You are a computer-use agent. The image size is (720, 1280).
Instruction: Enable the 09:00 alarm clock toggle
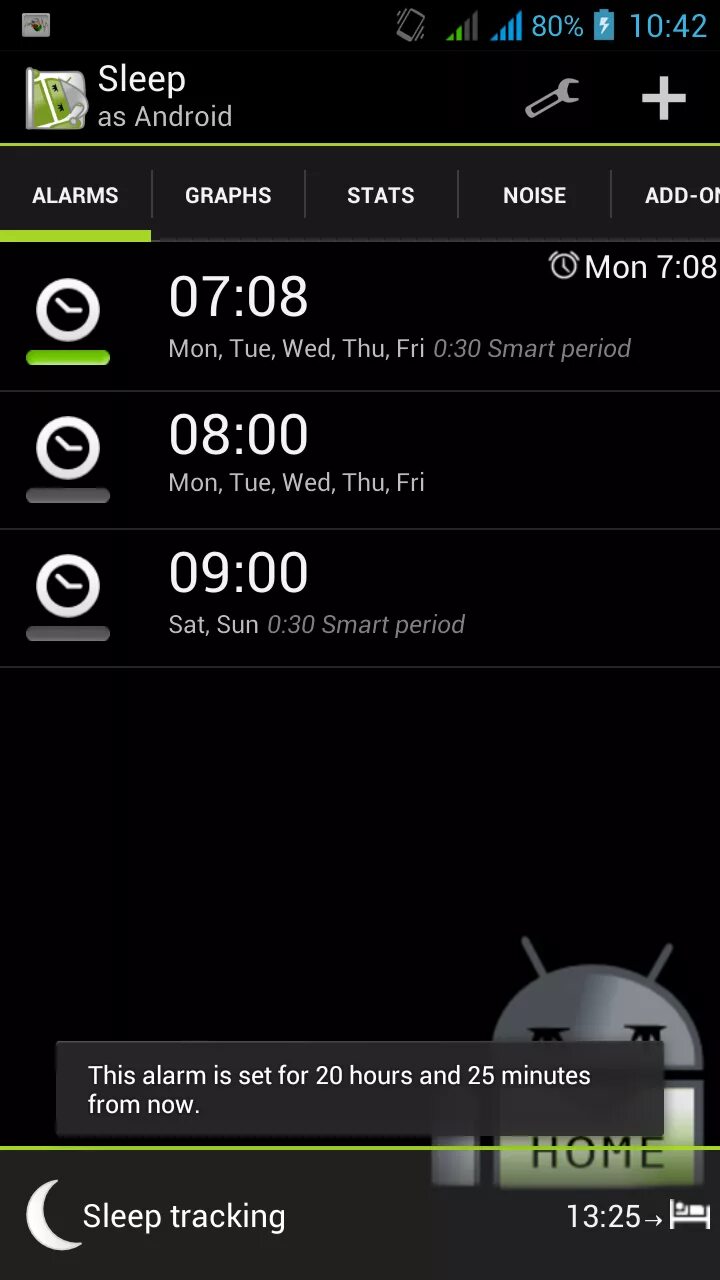click(x=68, y=598)
